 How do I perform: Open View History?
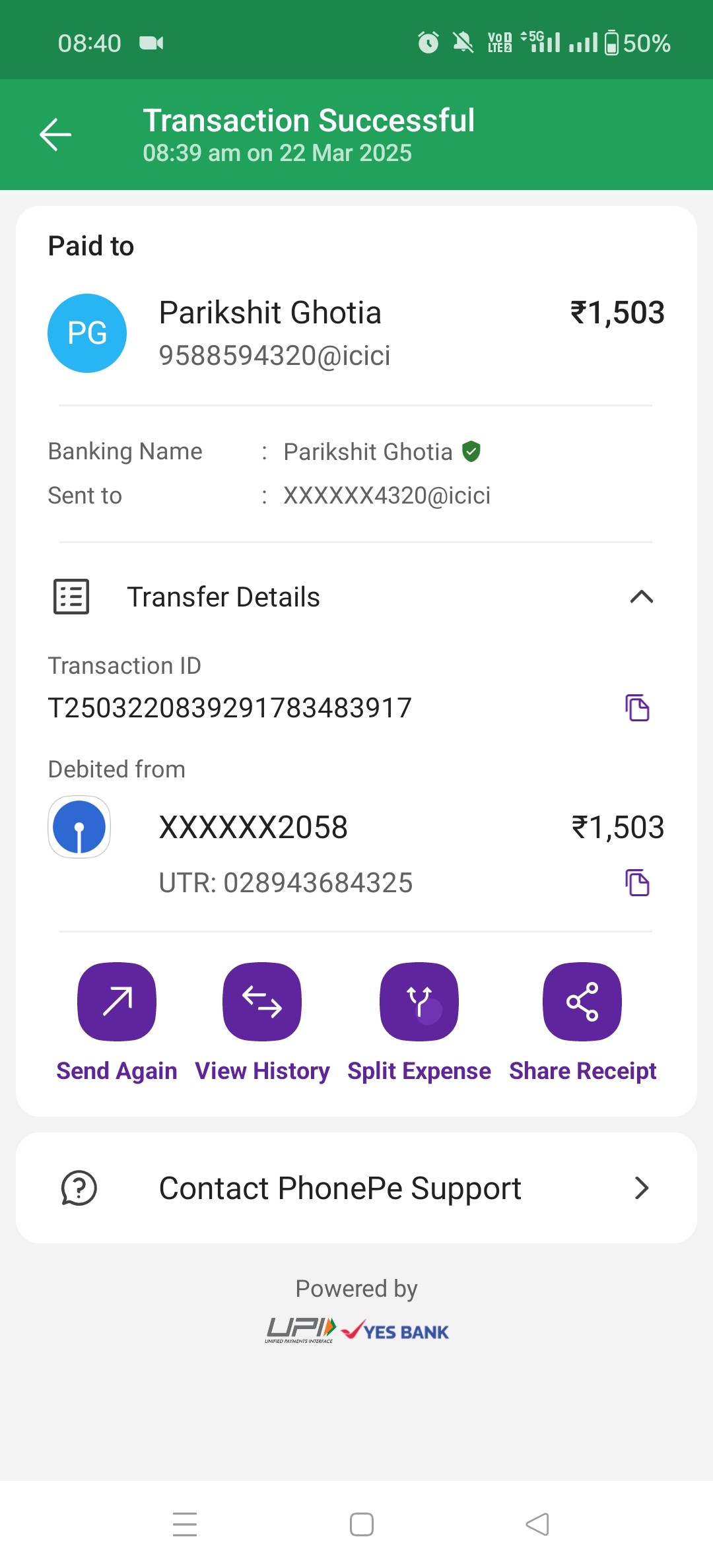tap(262, 1022)
